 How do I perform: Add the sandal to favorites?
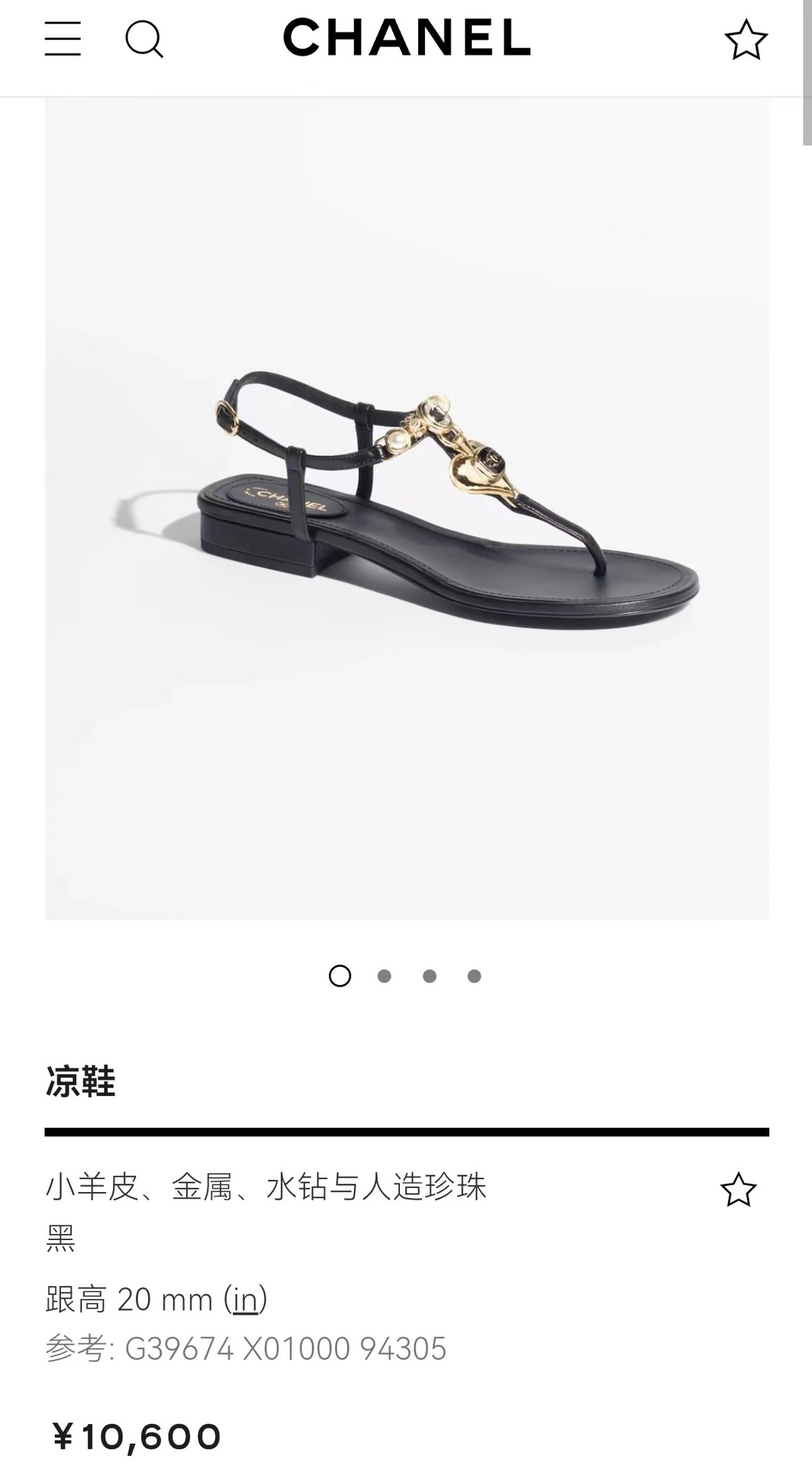tap(738, 1190)
